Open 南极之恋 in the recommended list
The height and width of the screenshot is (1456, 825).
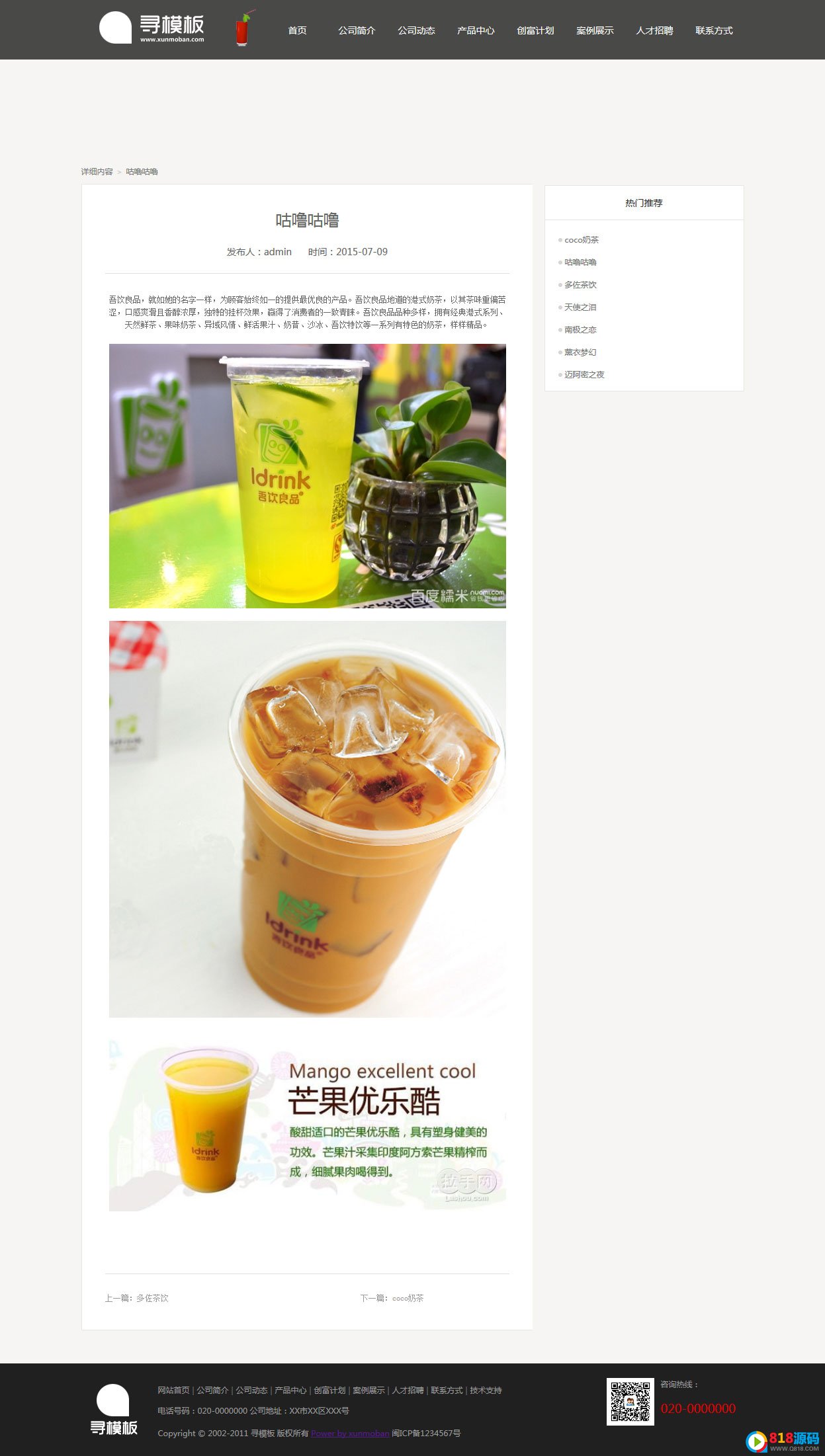(x=580, y=330)
